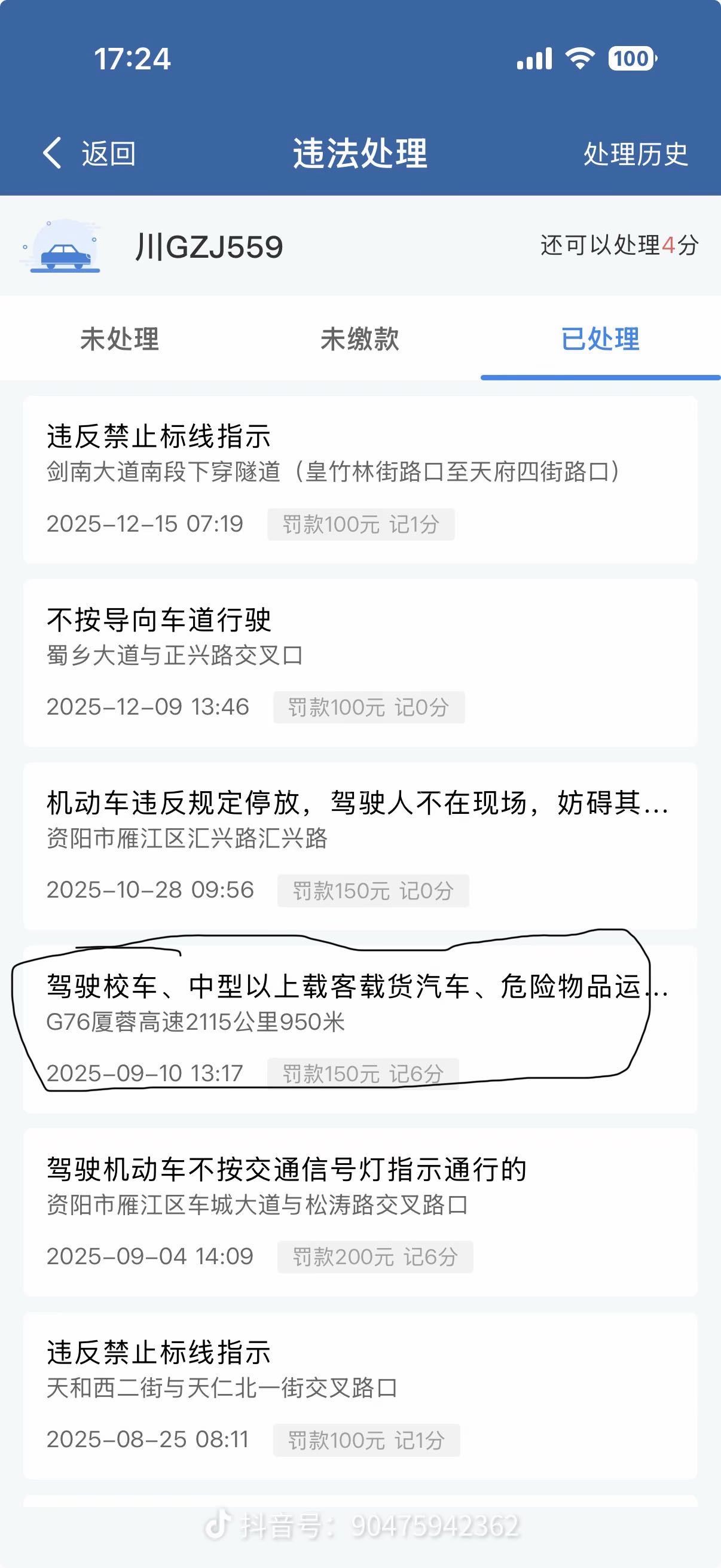Open the 不按导向车道行驶 violation card
Image resolution: width=721 pixels, height=1568 pixels.
360,663
